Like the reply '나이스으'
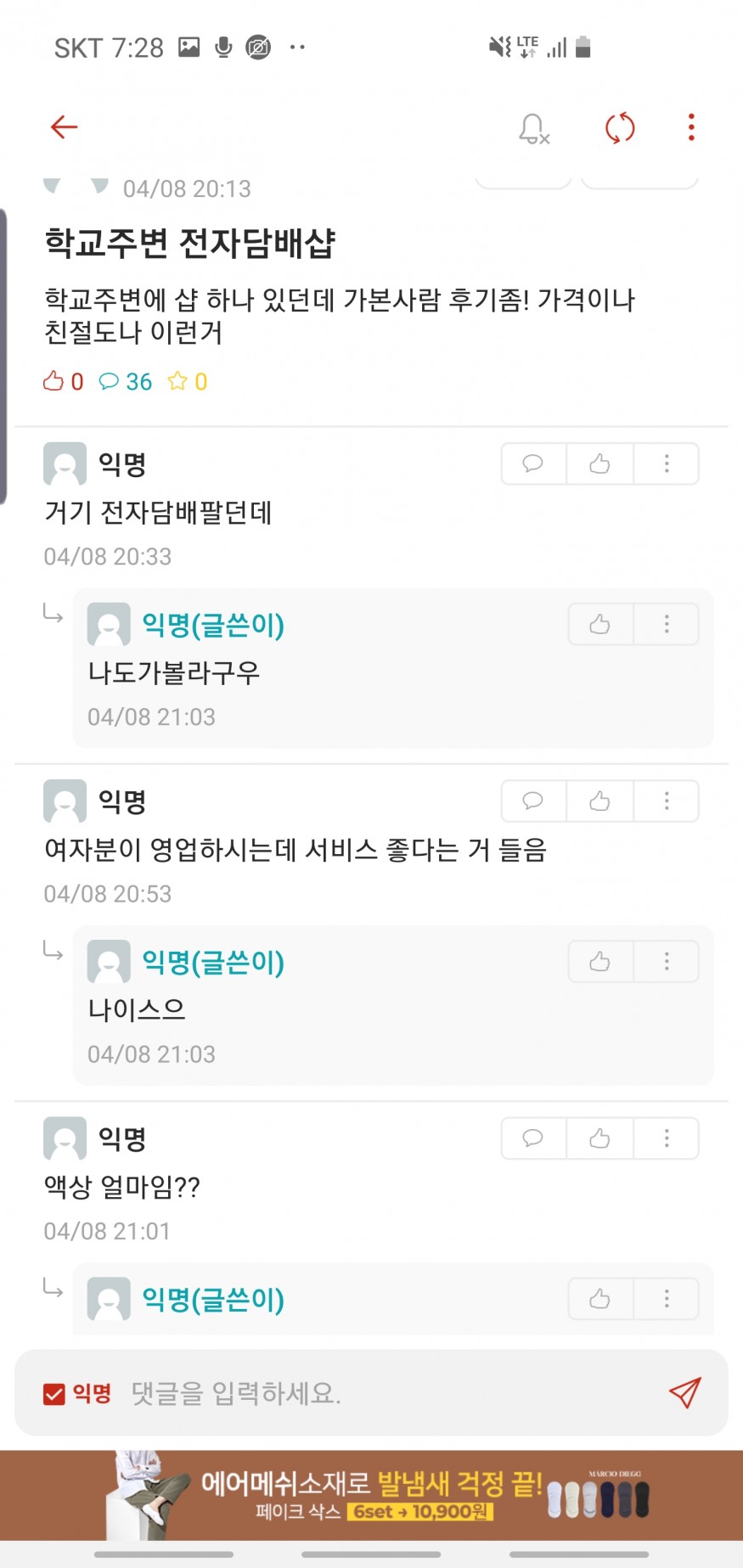 click(x=599, y=962)
